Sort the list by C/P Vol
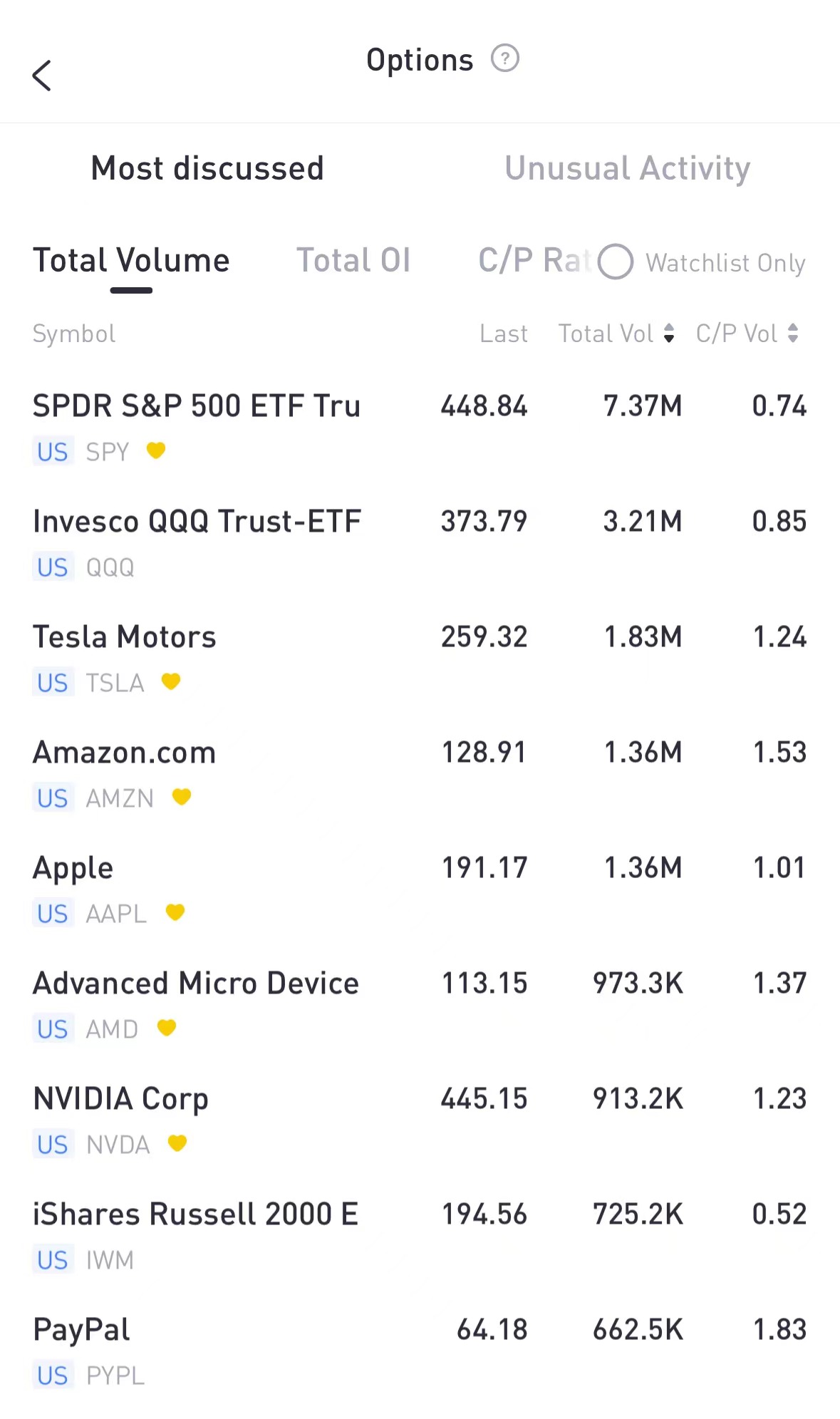Image resolution: width=840 pixels, height=1419 pixels. coord(747,334)
